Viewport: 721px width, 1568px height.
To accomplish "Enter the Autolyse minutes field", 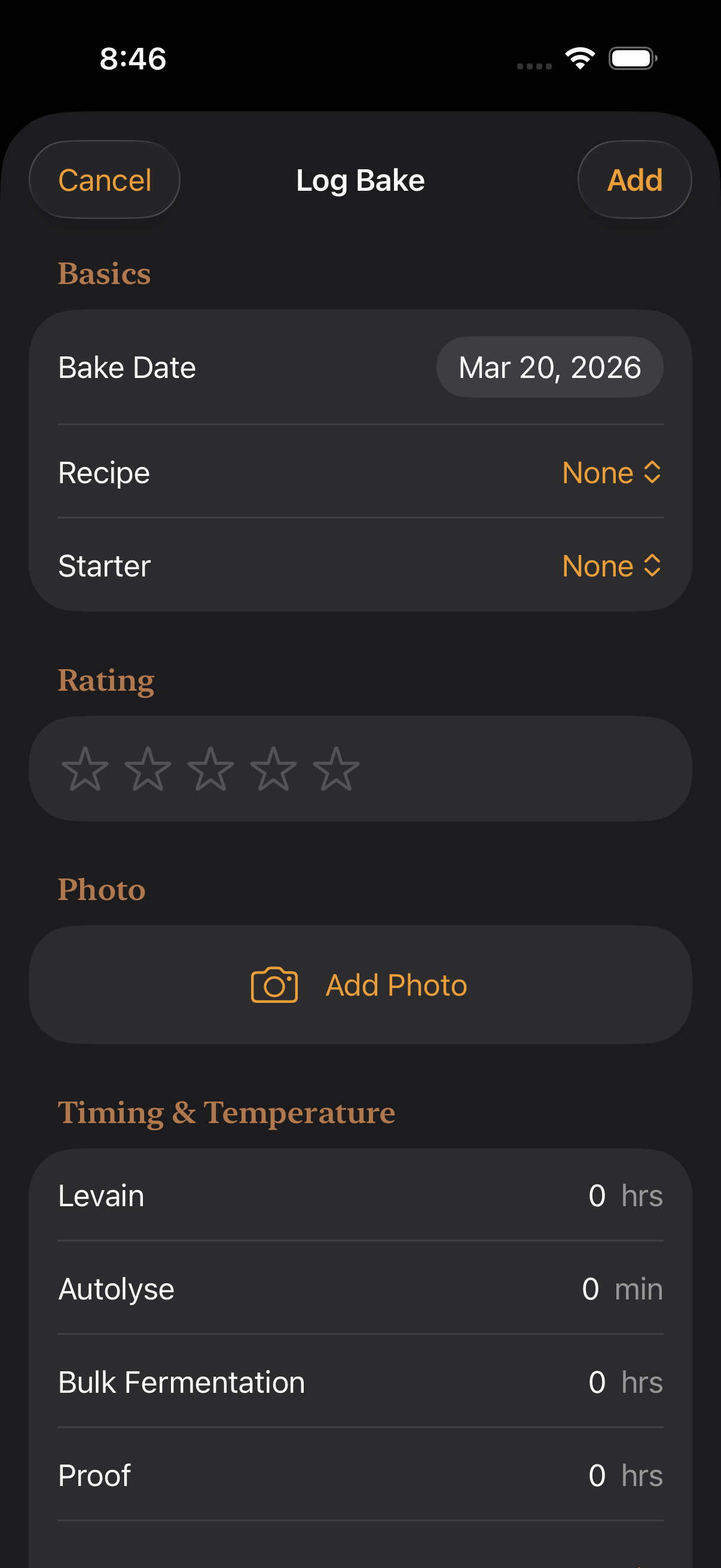I will 590,1289.
